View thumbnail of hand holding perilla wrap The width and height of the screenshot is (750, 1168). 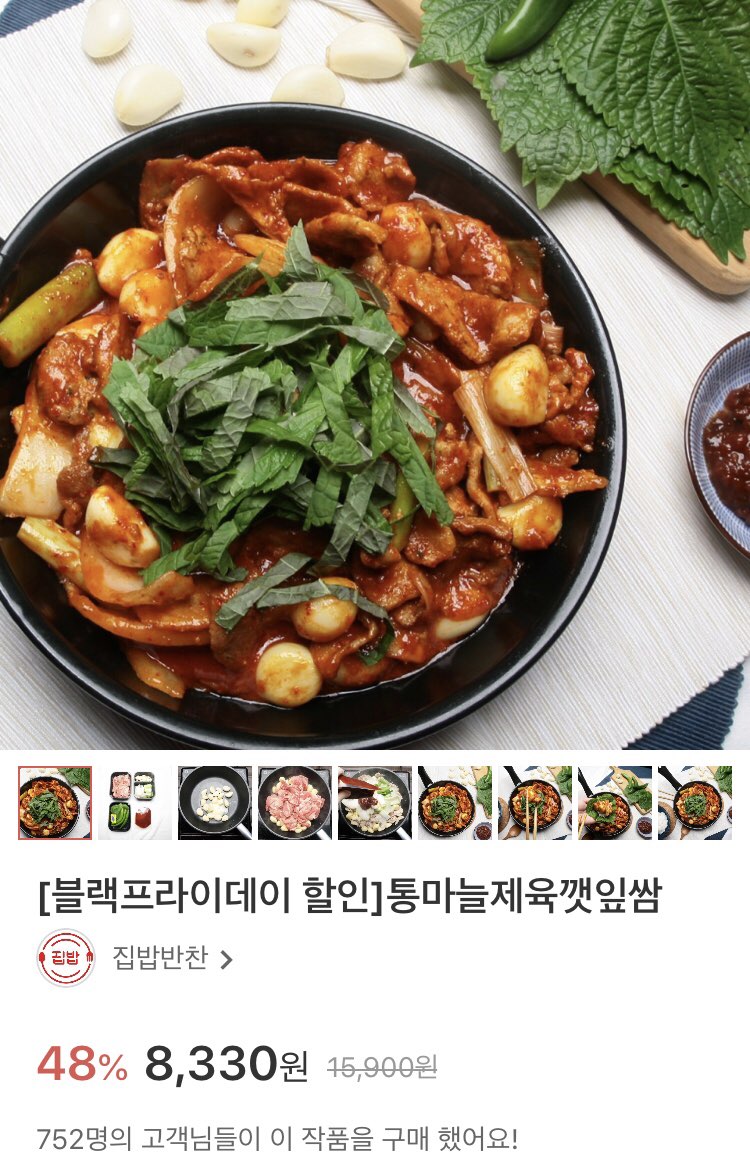click(x=615, y=803)
